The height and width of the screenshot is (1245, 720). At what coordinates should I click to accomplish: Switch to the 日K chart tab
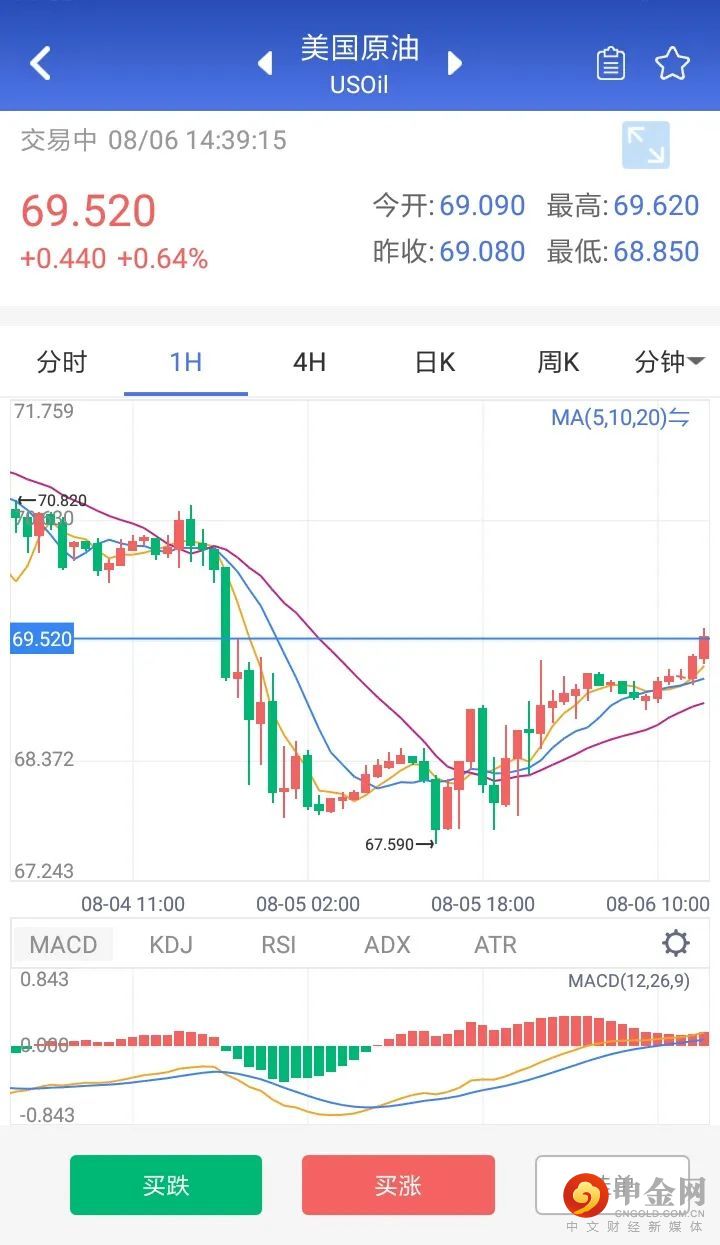click(x=434, y=362)
